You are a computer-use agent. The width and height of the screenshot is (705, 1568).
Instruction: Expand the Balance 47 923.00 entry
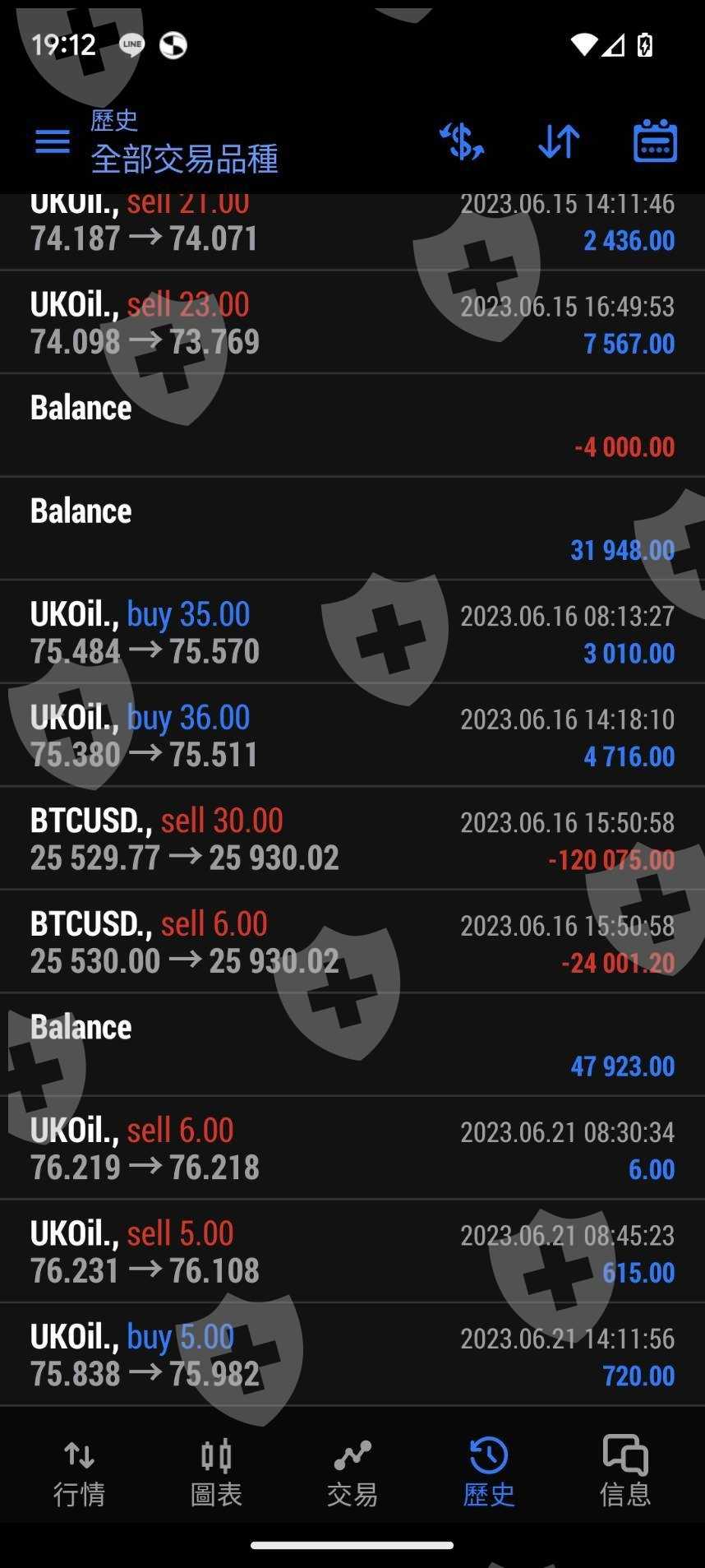coord(352,1045)
